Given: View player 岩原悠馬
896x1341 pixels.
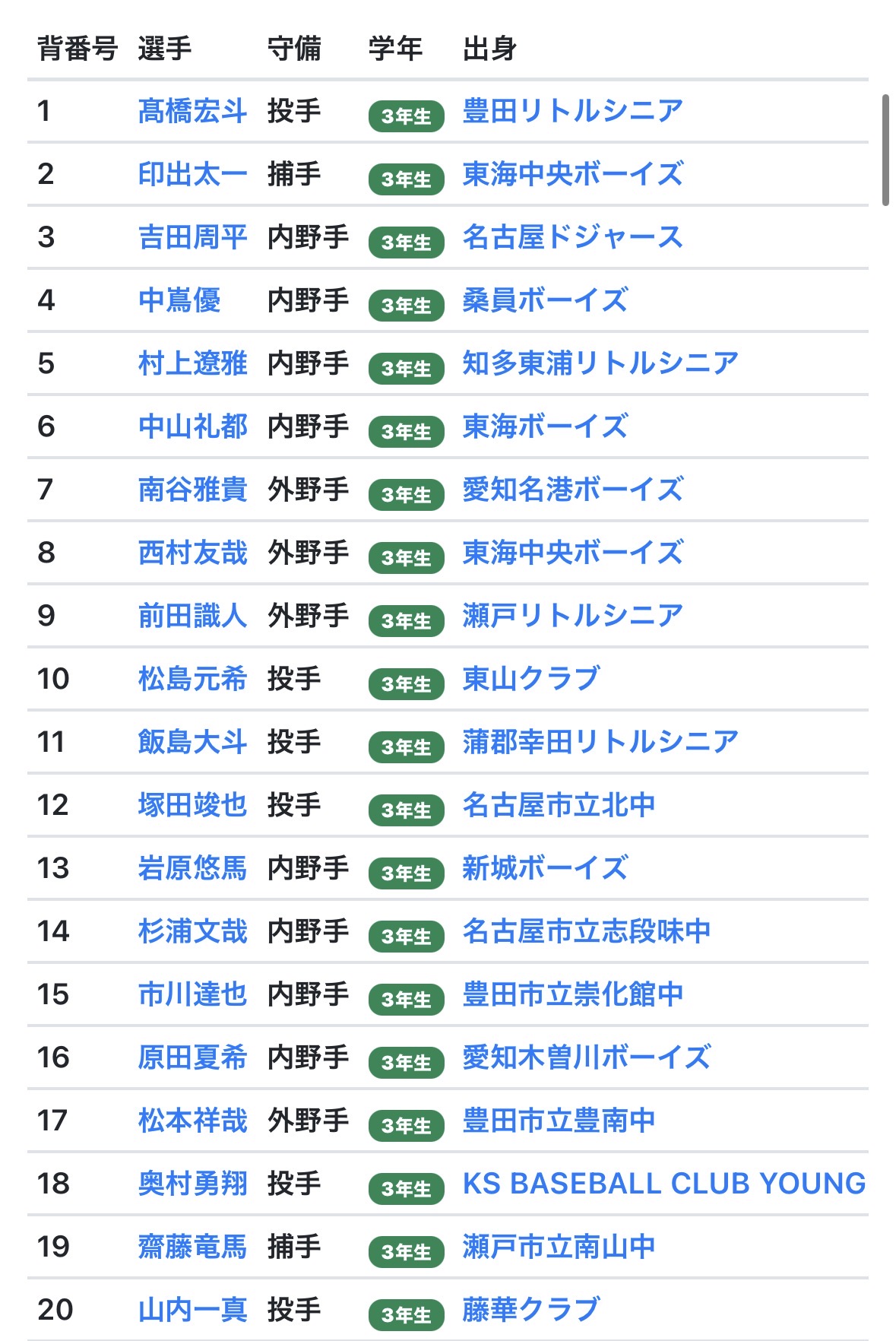Looking at the screenshot, I should point(192,868).
